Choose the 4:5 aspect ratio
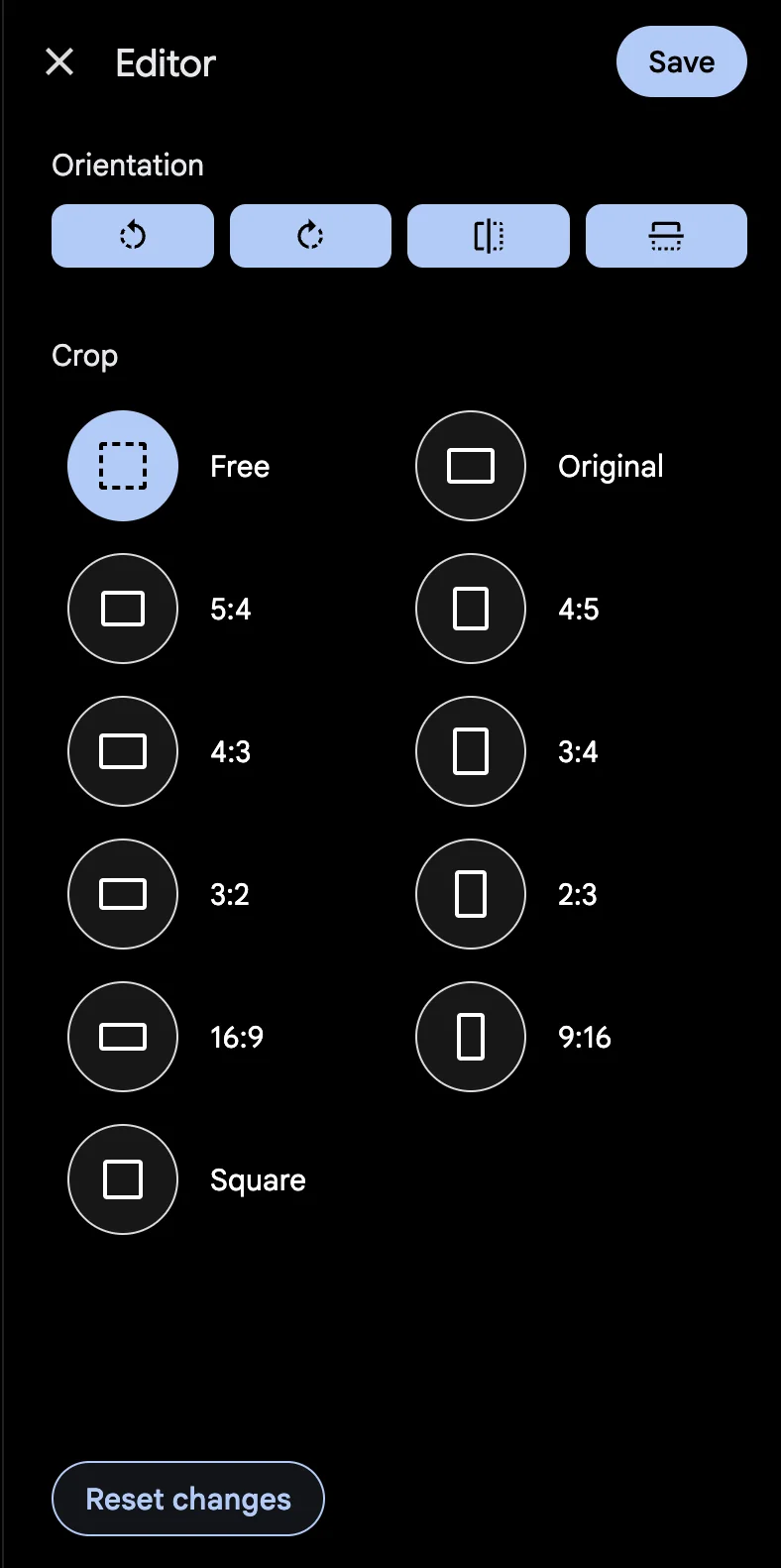The image size is (781, 1568). point(470,609)
